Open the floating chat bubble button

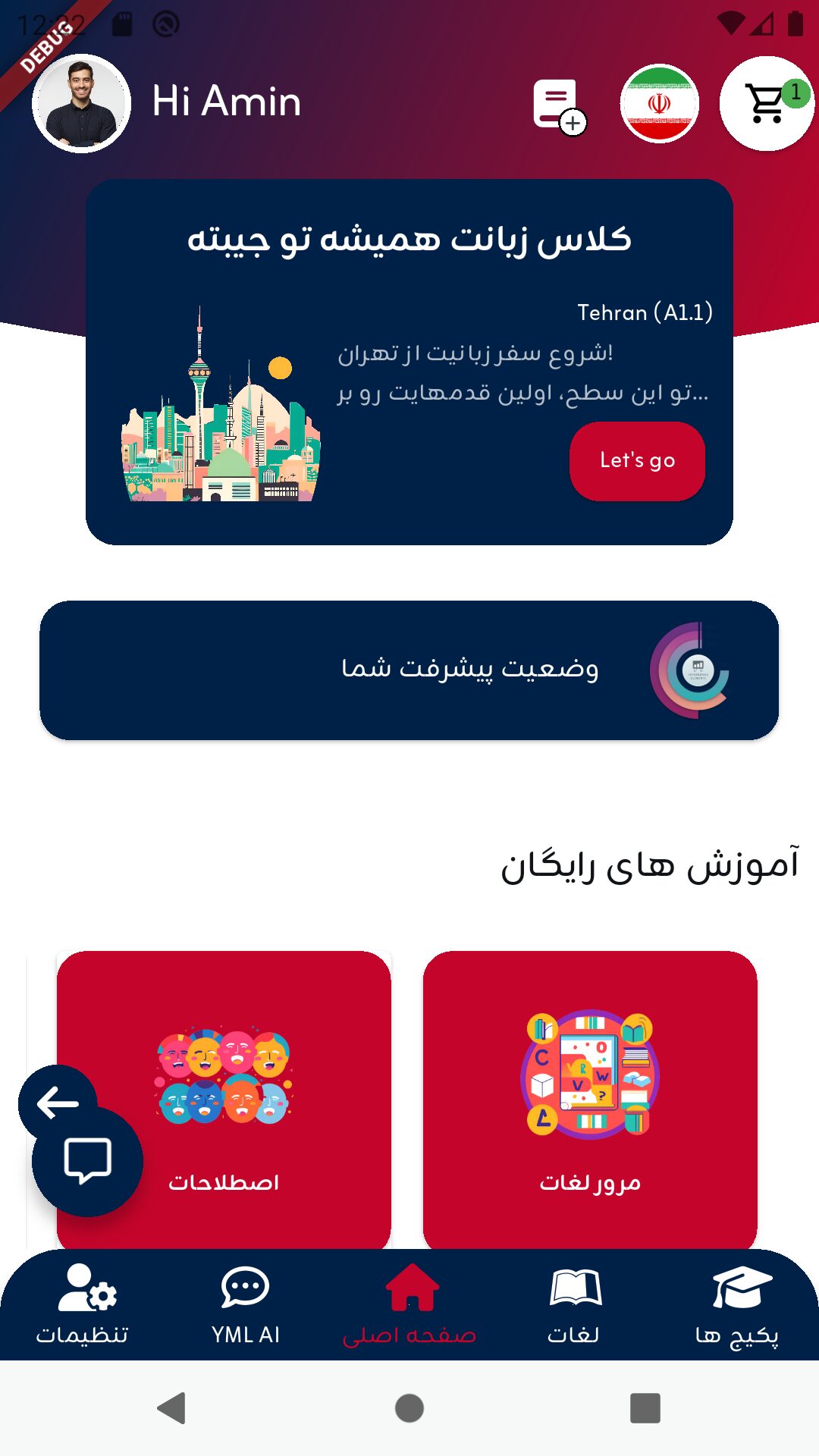[87, 1162]
